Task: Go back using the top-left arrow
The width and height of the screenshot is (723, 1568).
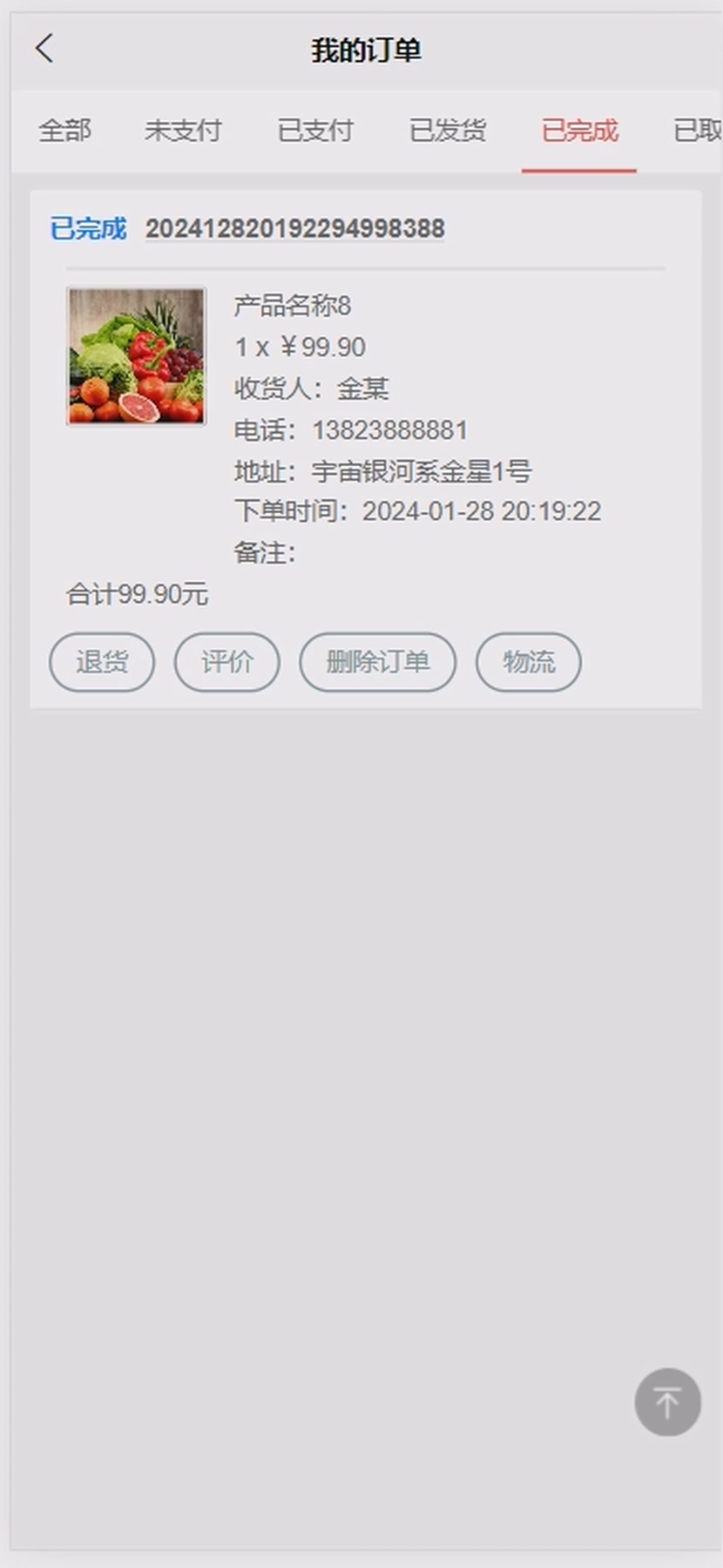Action: pyautogui.click(x=44, y=49)
